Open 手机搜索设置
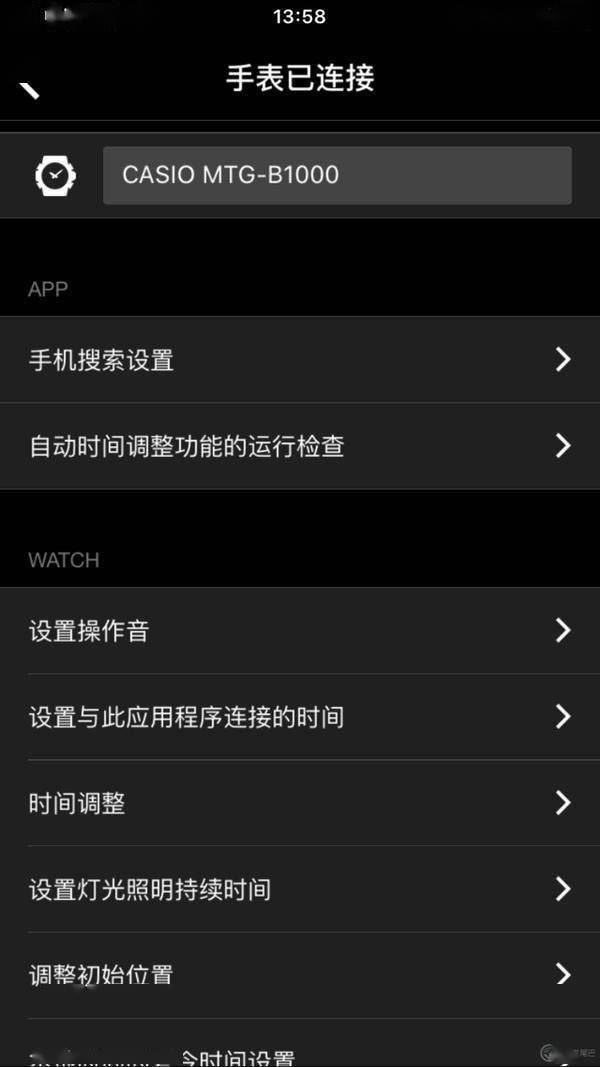This screenshot has width=600, height=1067. point(300,360)
